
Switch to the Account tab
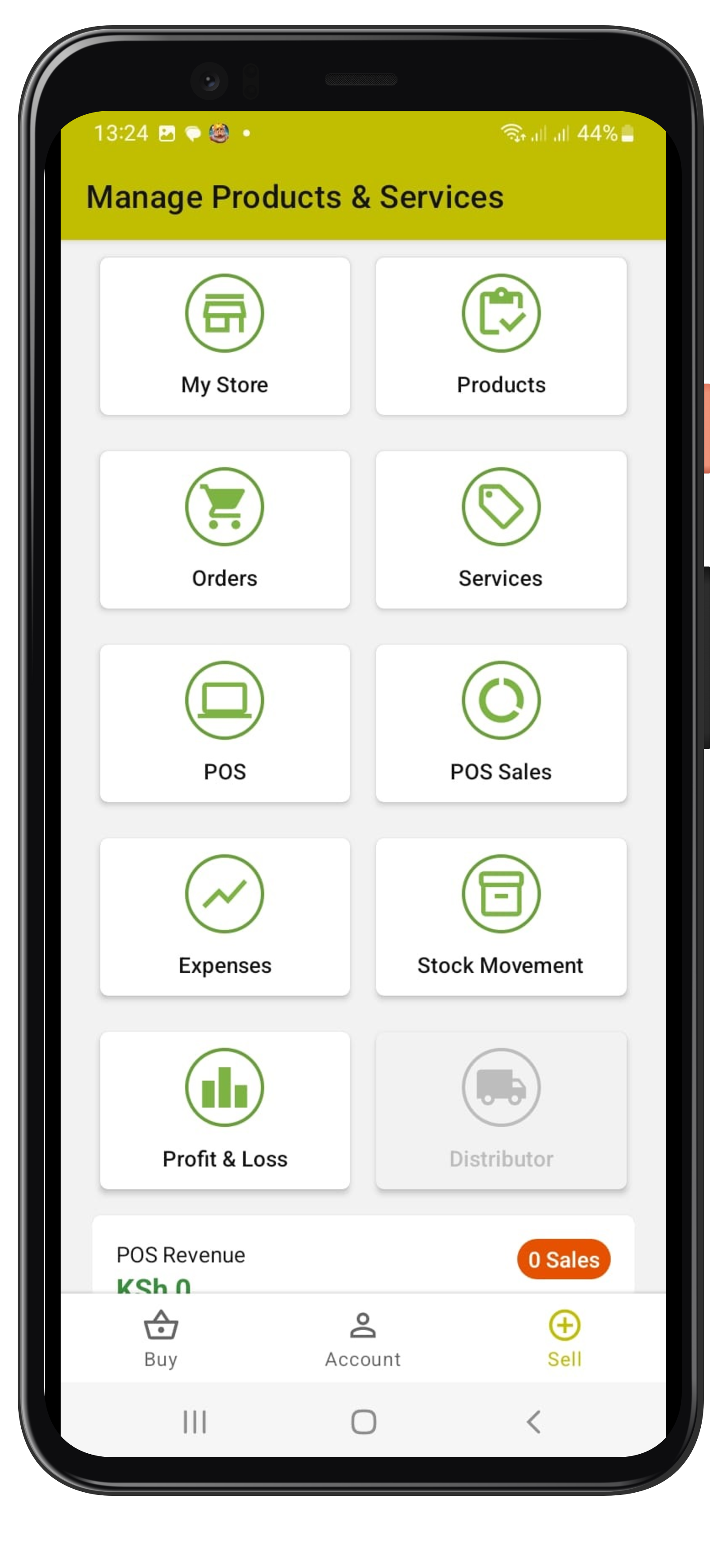pos(363,1339)
